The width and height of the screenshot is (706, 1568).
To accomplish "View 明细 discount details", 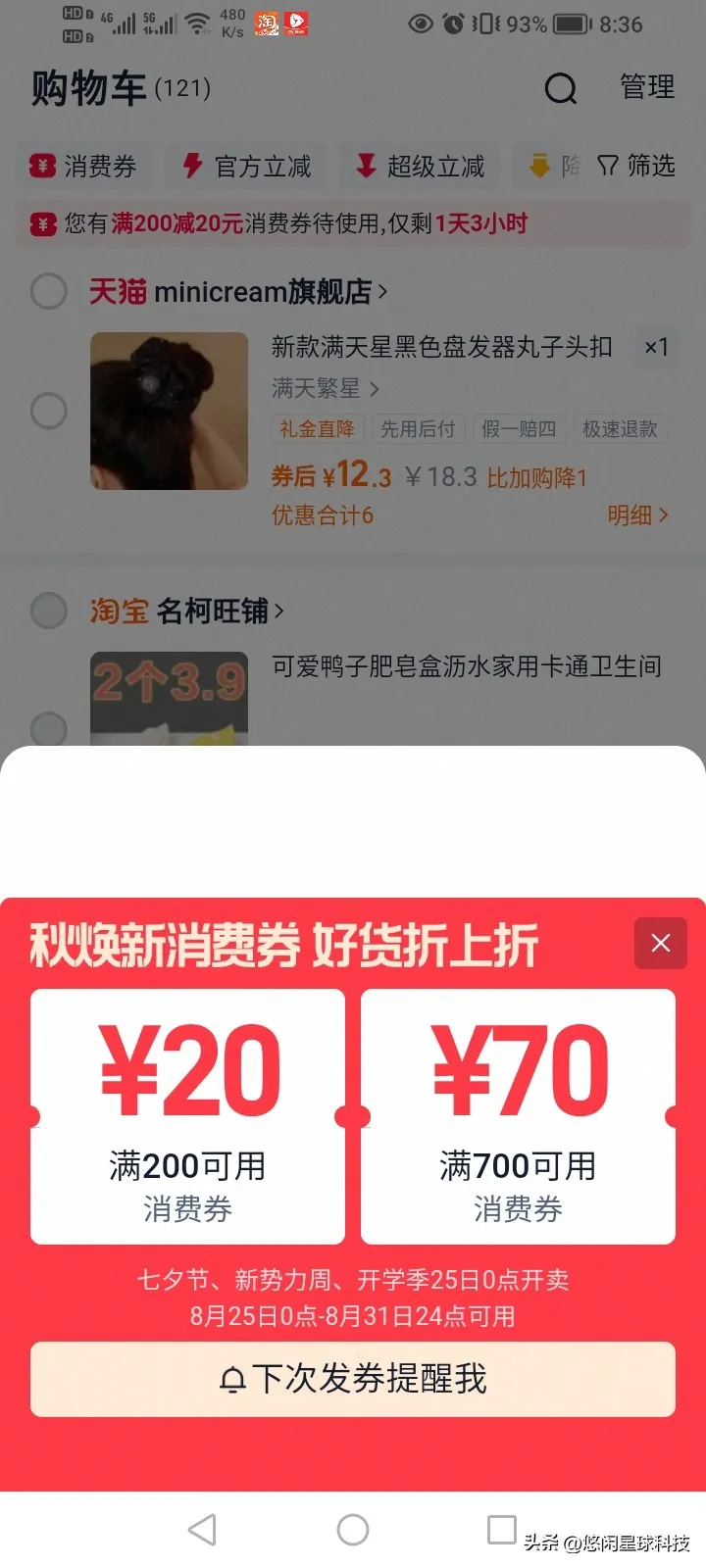I will pyautogui.click(x=637, y=515).
